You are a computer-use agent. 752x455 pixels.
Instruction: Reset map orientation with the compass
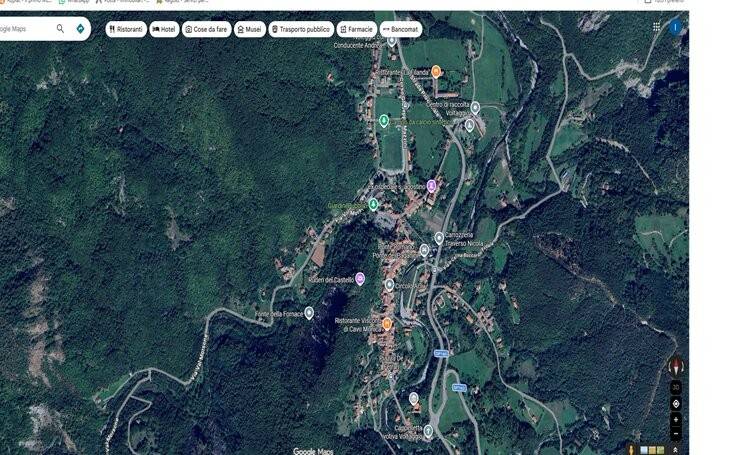[675, 367]
